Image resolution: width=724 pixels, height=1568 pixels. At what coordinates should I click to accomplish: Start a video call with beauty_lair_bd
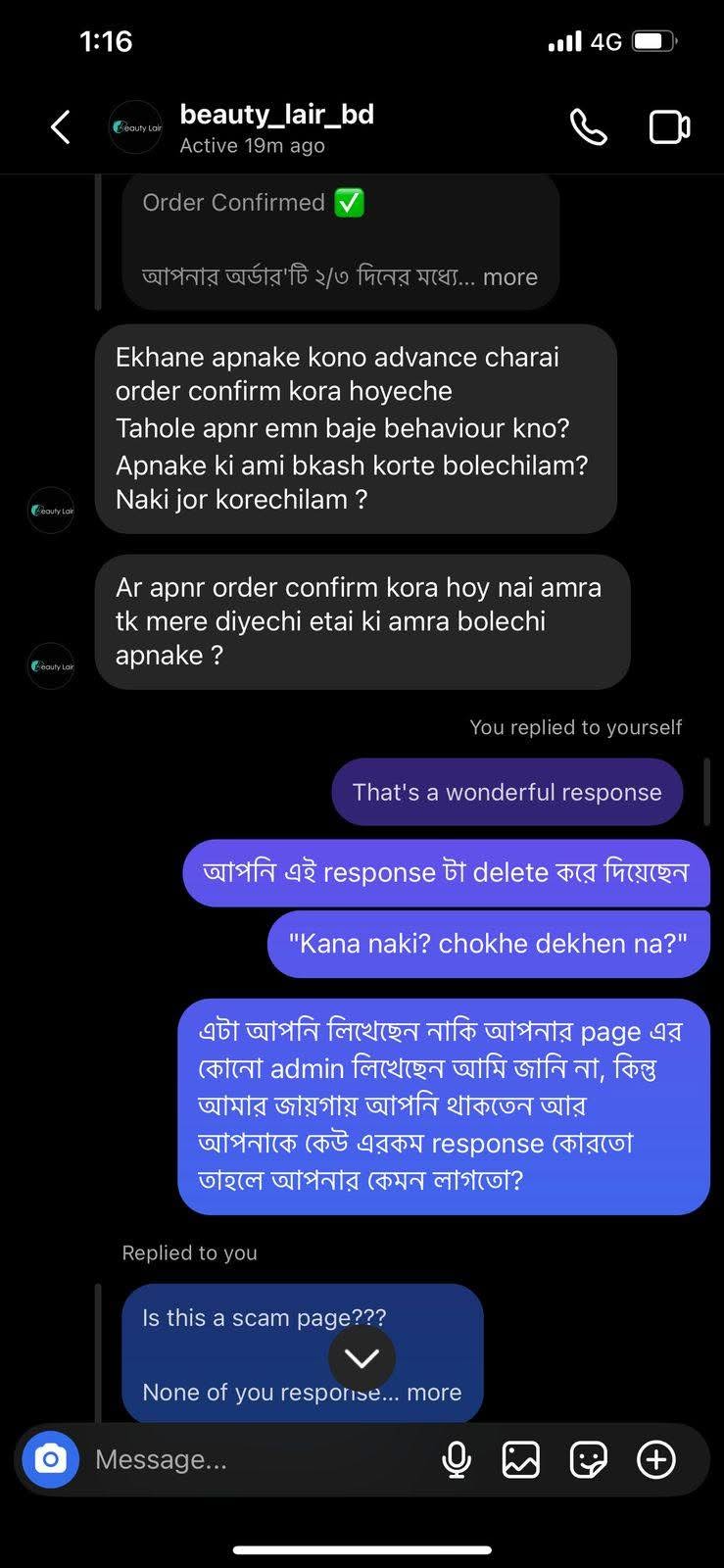coord(670,127)
